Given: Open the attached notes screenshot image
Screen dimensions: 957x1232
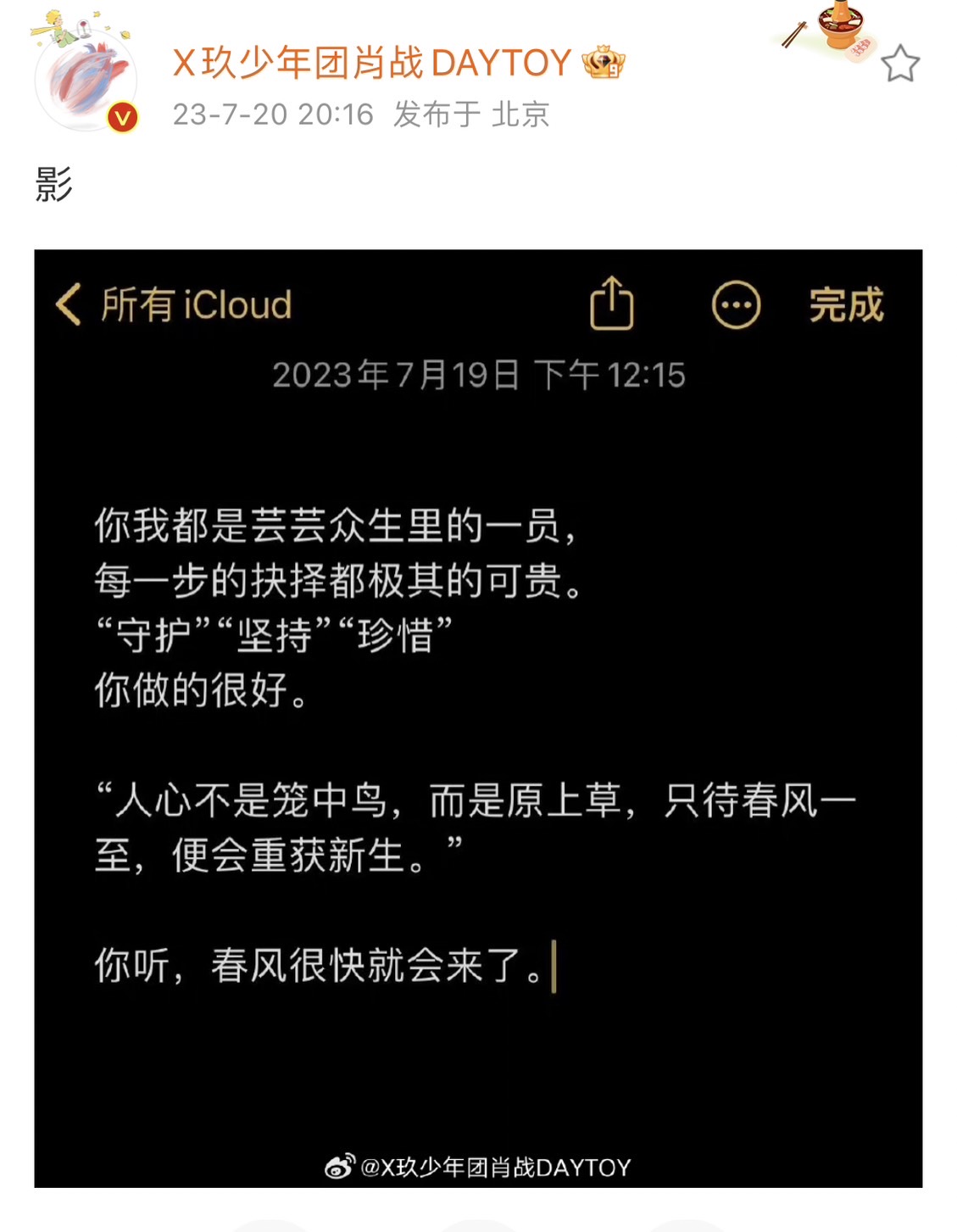Looking at the screenshot, I should point(478,717).
